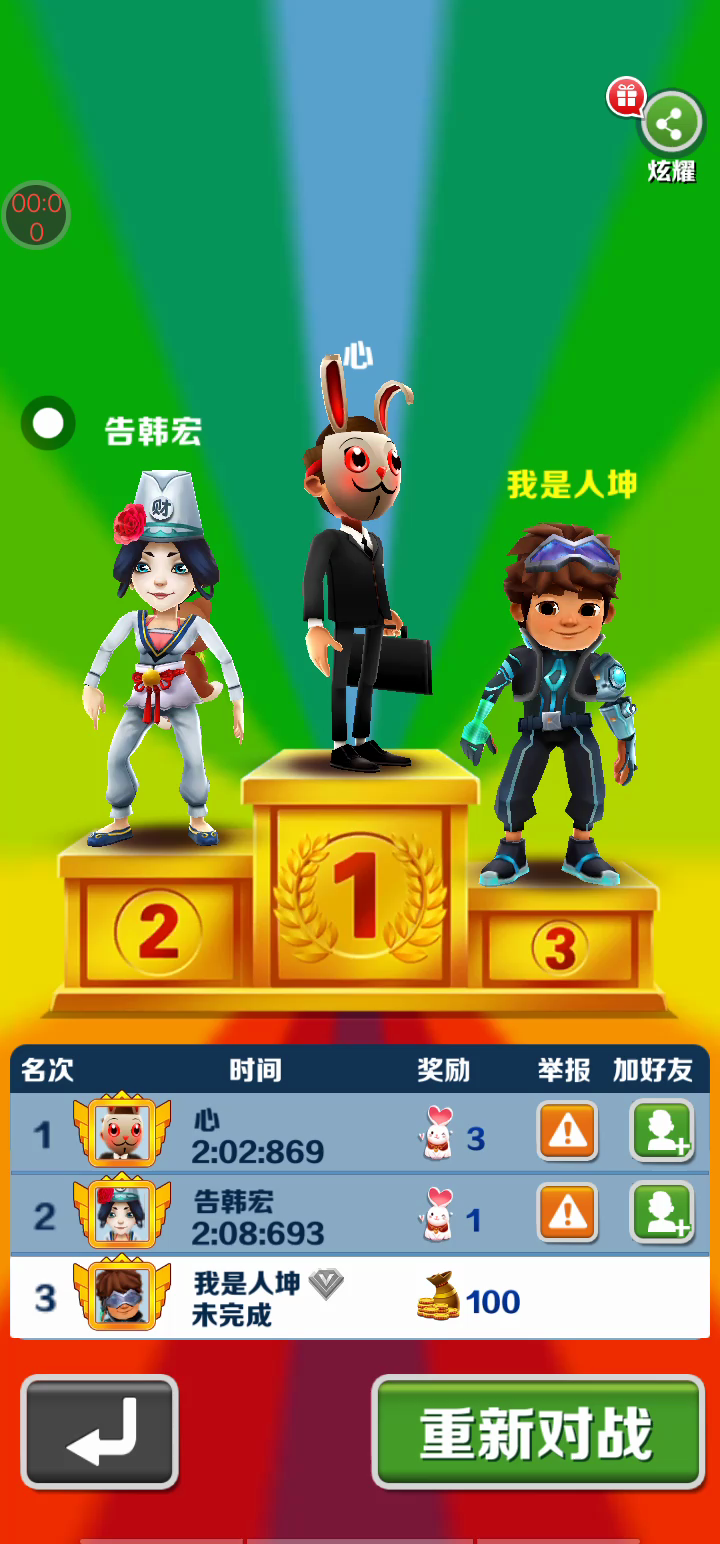
Task: Add 告韩宏 as a friend
Action: click(x=662, y=1213)
